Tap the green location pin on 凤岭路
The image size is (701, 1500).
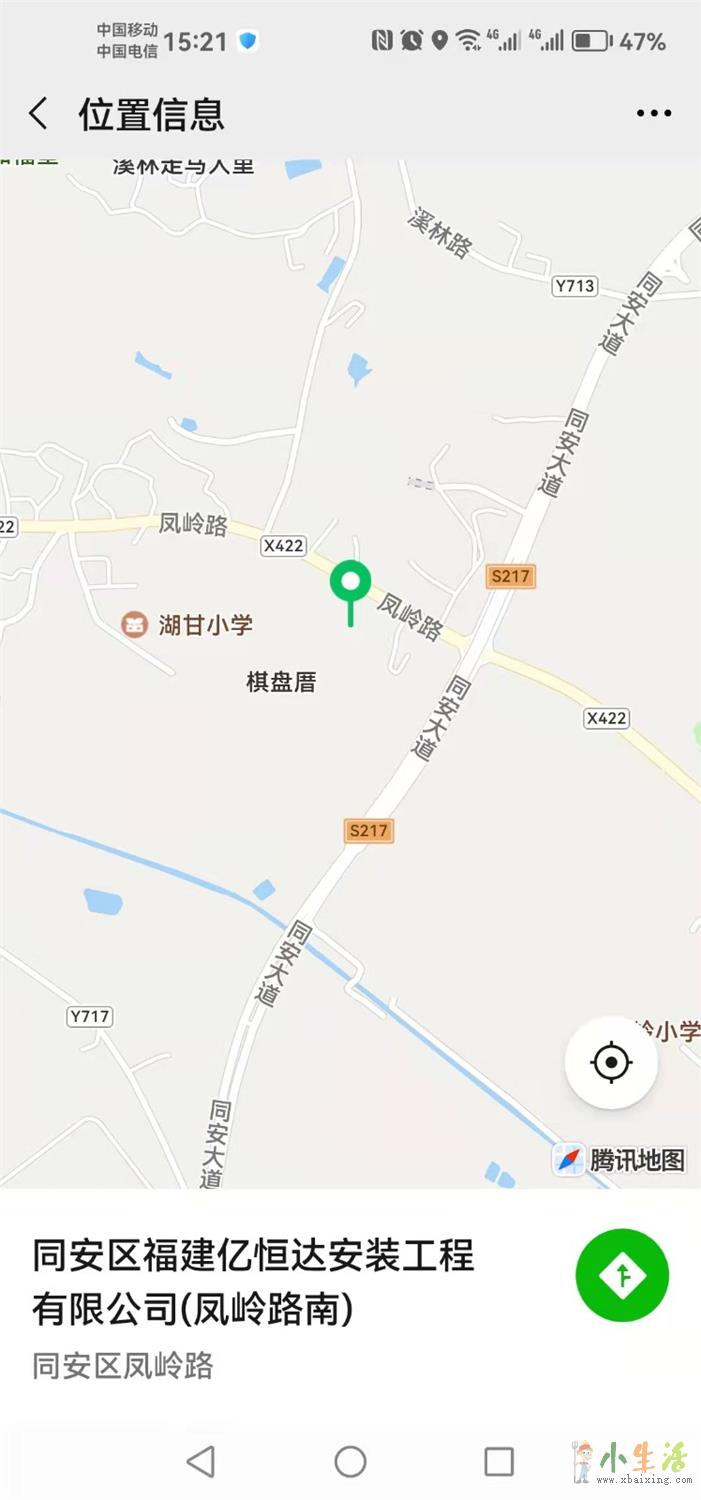click(351, 582)
